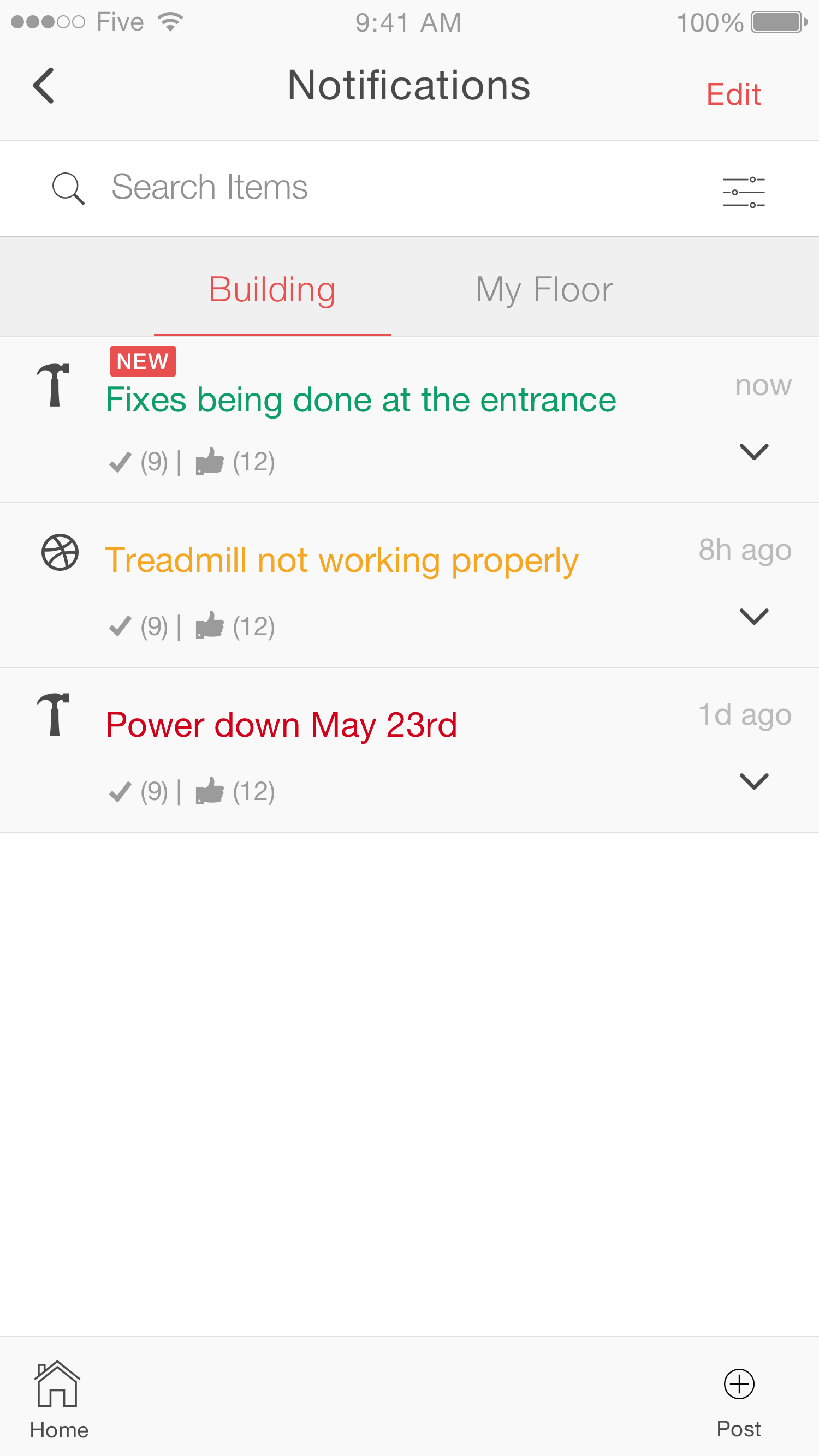Viewport: 819px width, 1456px height.
Task: Expand the Treadmill notification chevron
Action: pos(754,616)
